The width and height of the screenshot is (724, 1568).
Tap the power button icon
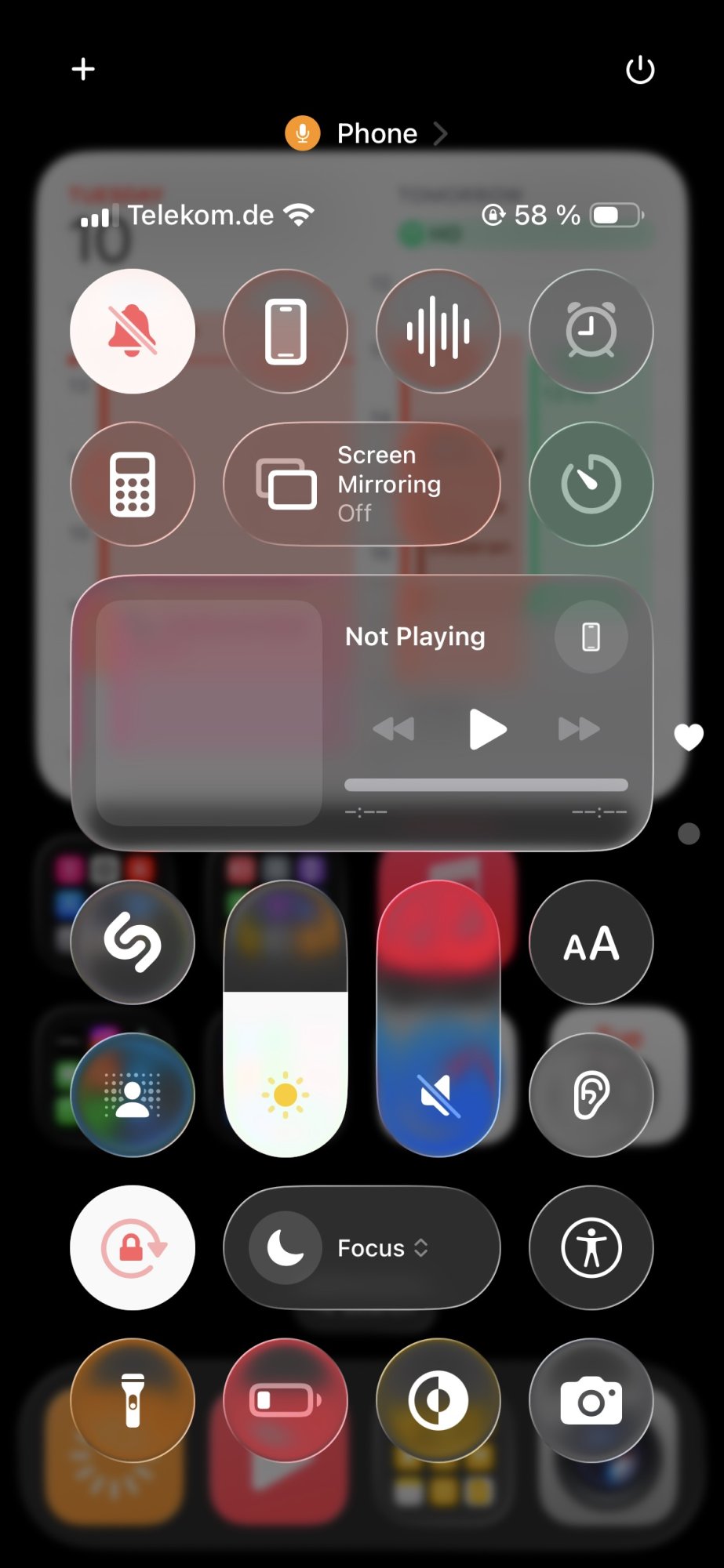[x=640, y=69]
